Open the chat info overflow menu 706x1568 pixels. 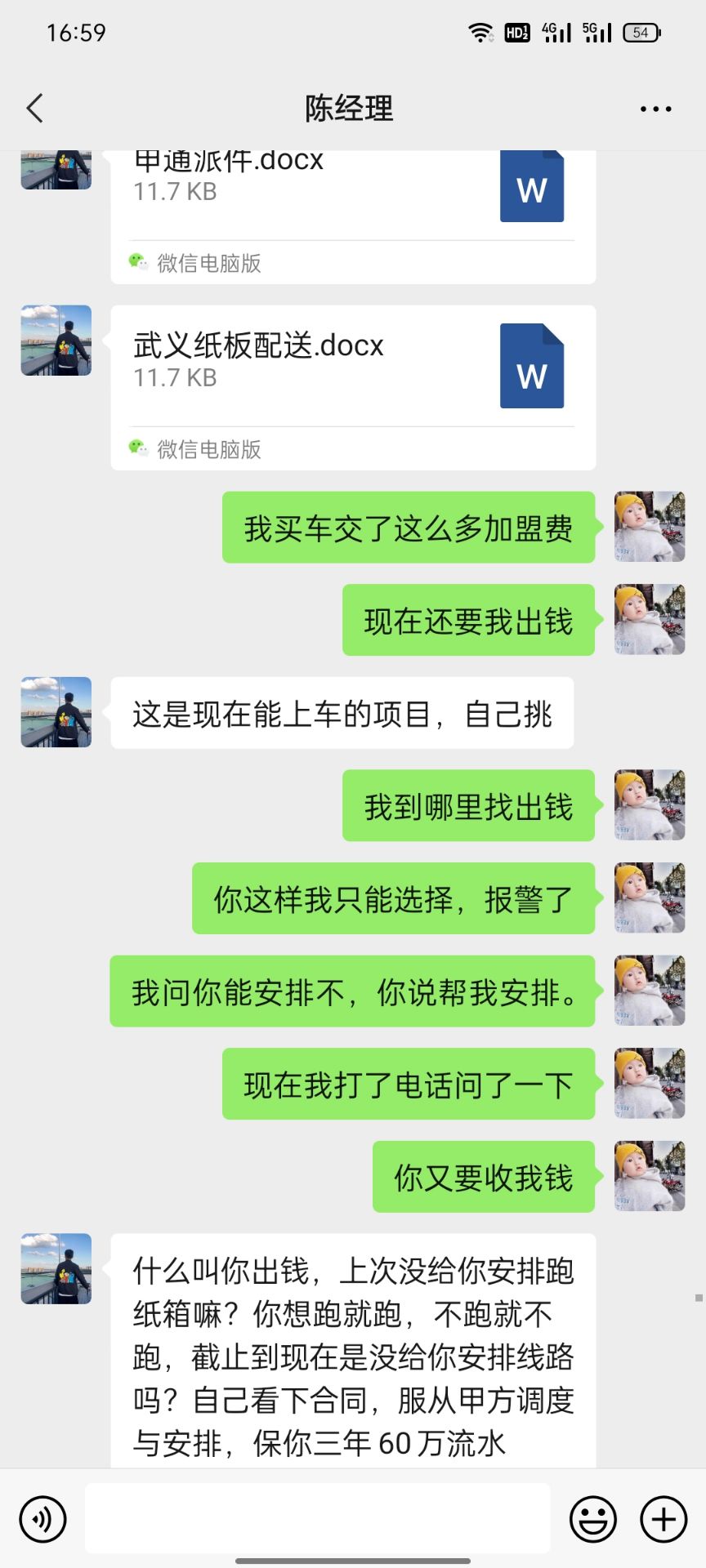(655, 109)
